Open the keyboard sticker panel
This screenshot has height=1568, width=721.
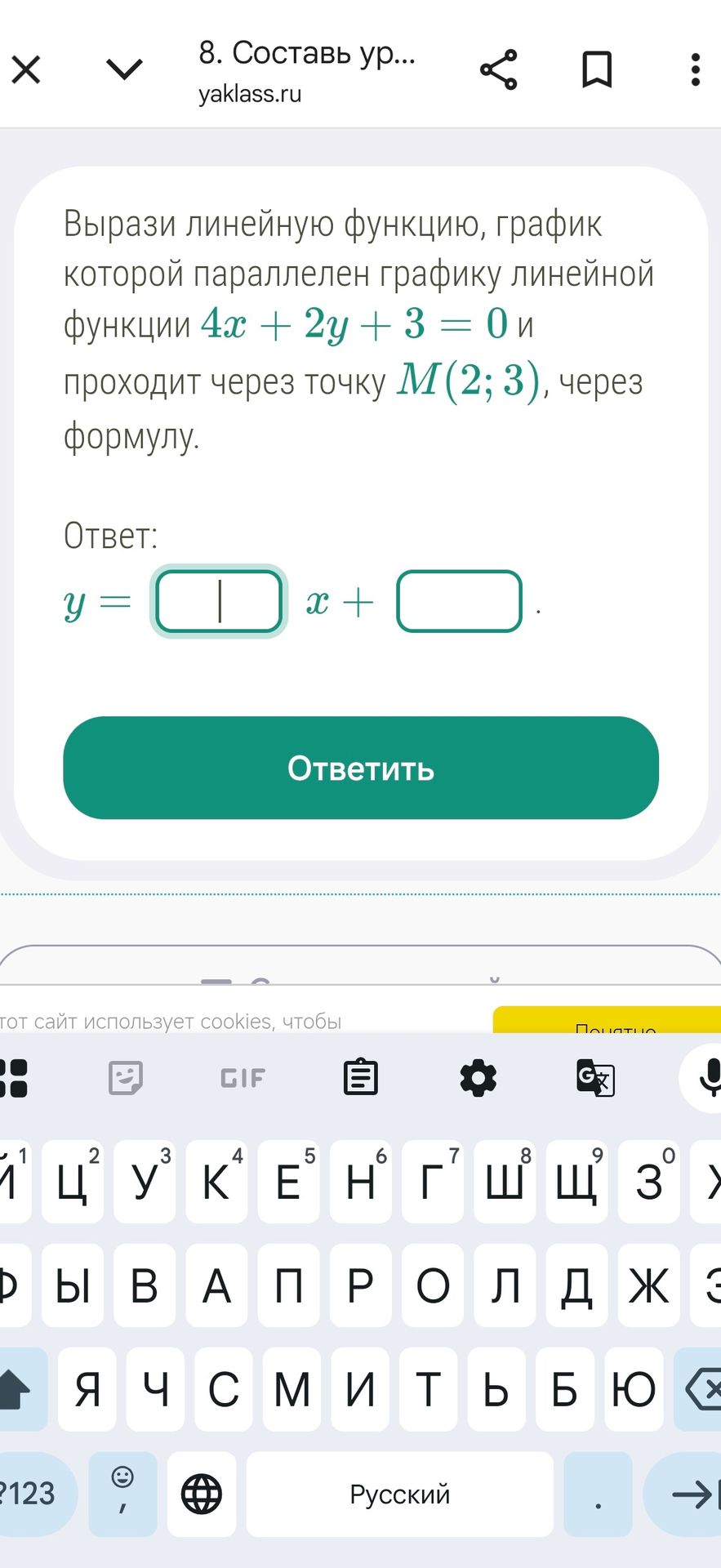point(126,1078)
